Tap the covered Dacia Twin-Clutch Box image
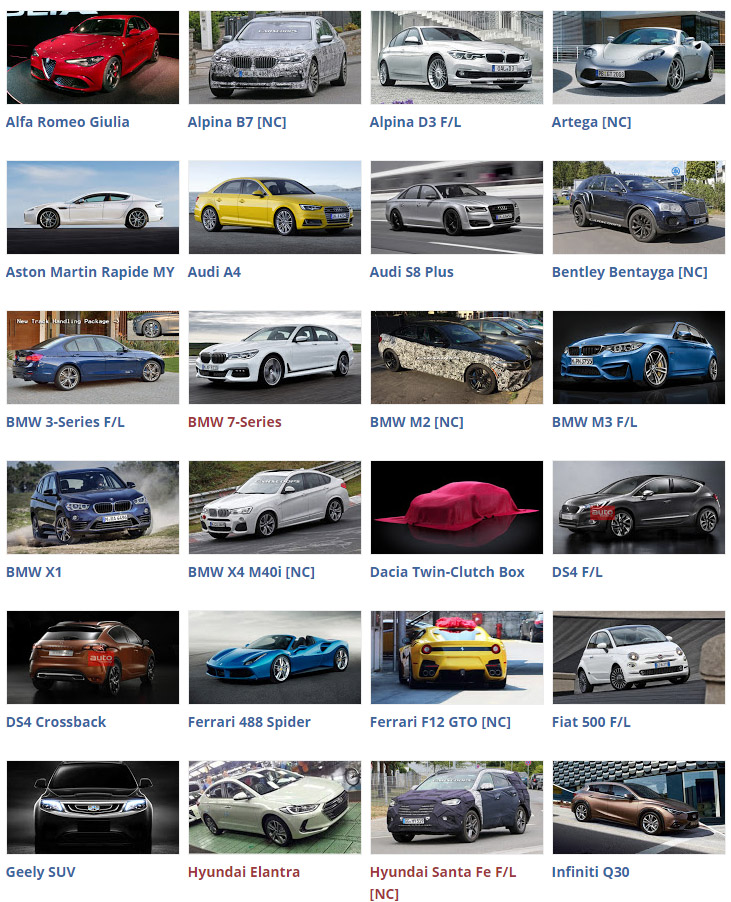731x902 pixels. pyautogui.click(x=456, y=507)
